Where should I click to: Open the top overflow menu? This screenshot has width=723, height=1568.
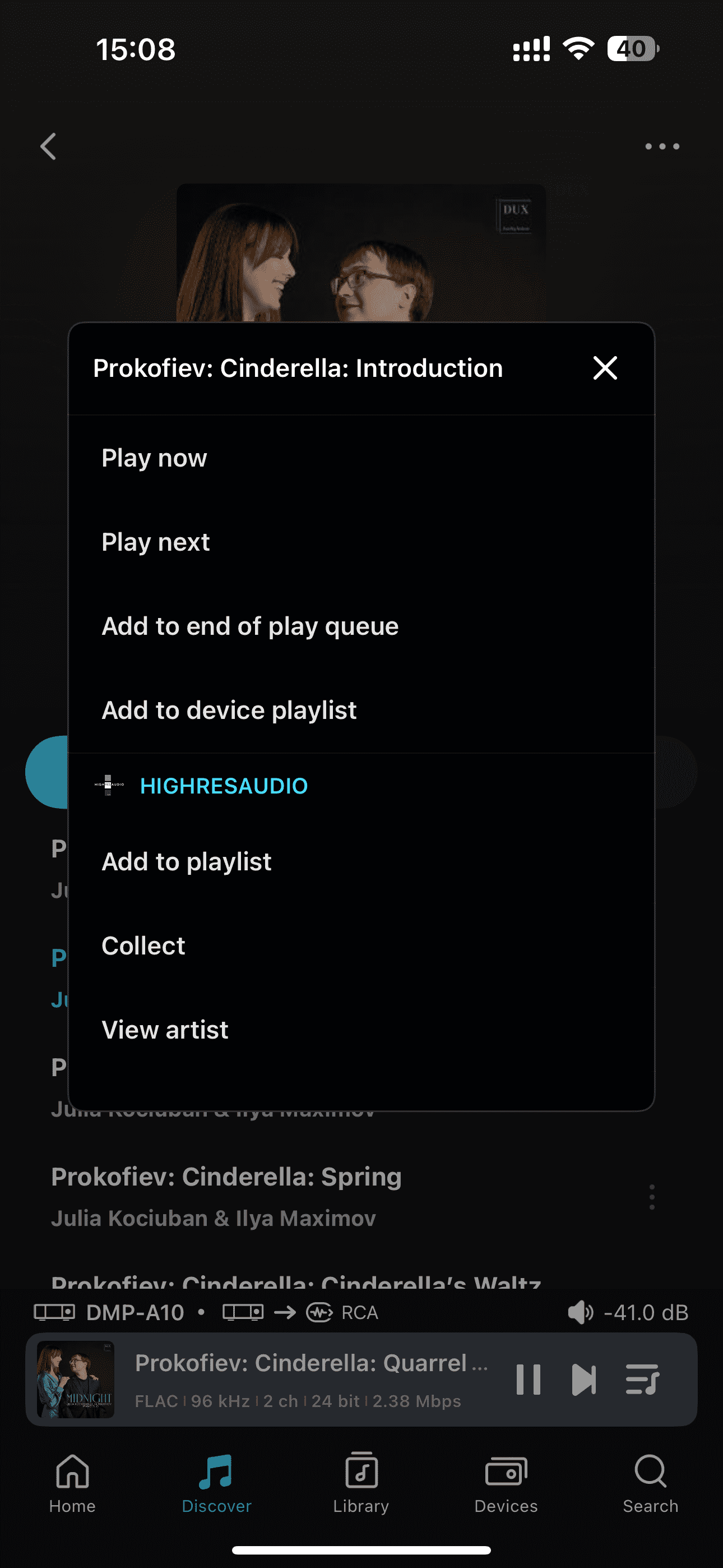(662, 147)
